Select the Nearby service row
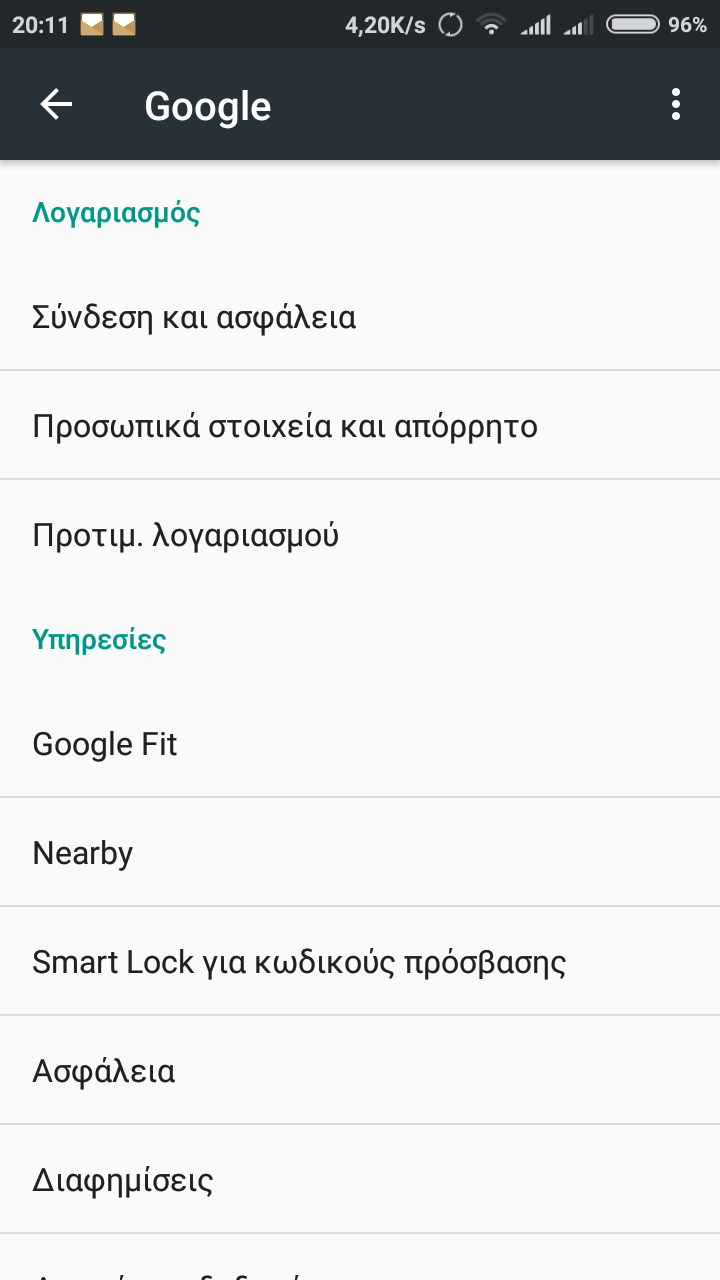This screenshot has height=1280, width=720. [360, 853]
